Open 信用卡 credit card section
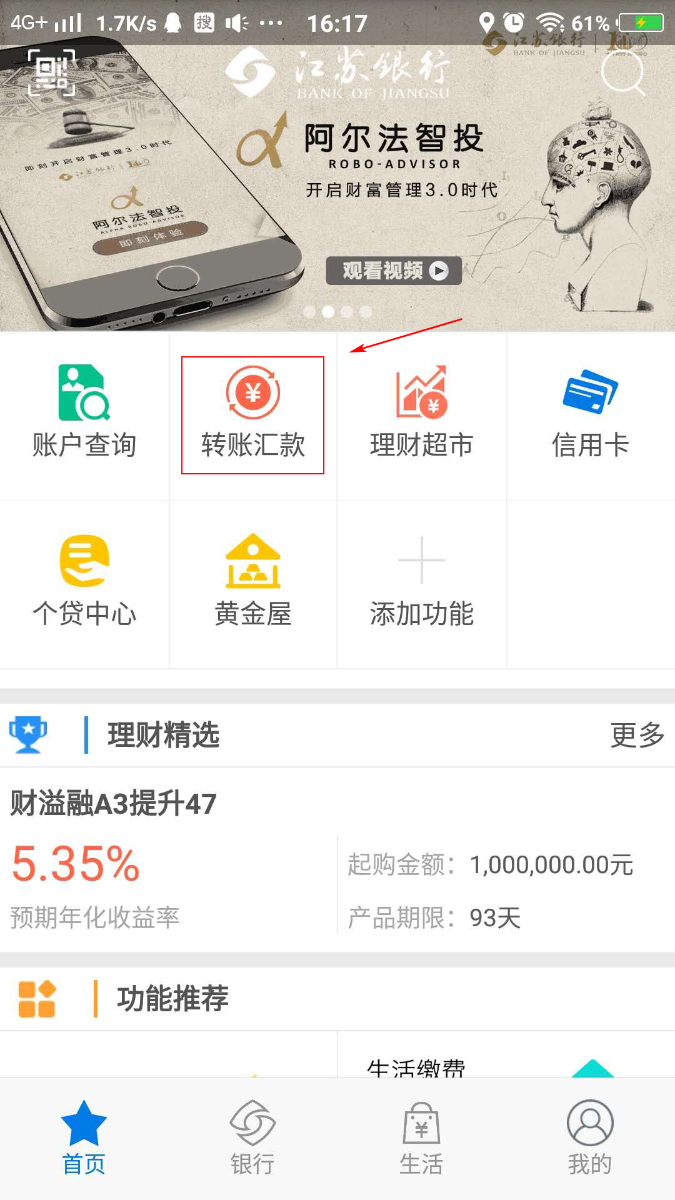The height and width of the screenshot is (1200, 675). point(590,415)
